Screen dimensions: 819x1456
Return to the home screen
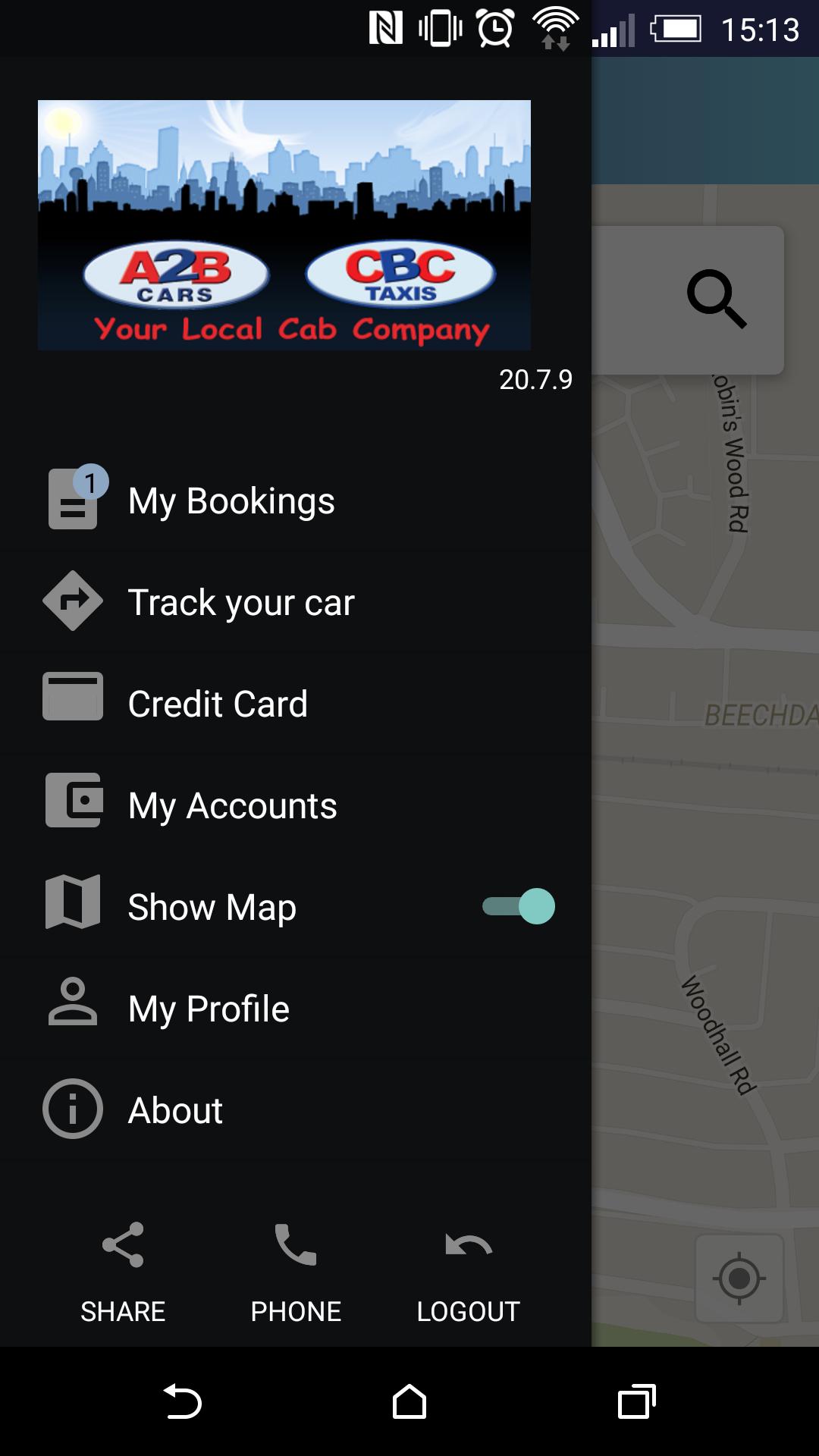pos(409,1401)
